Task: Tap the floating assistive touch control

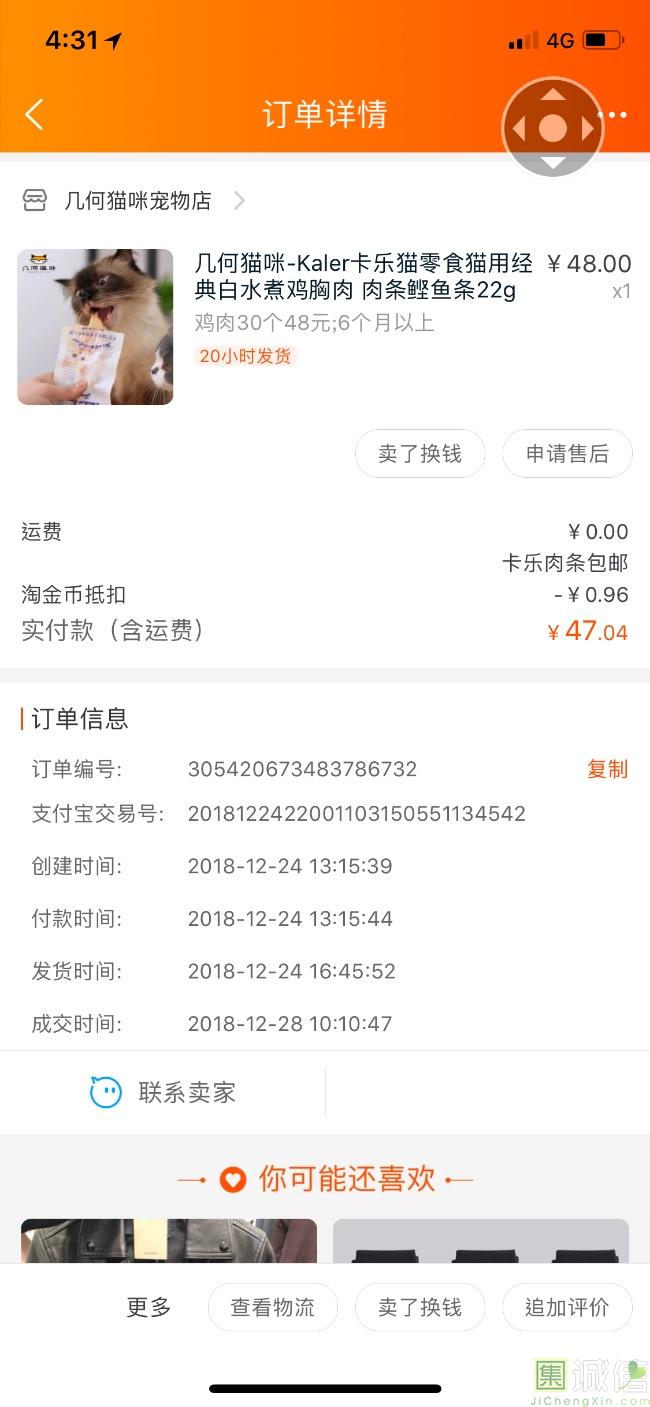Action: click(553, 128)
